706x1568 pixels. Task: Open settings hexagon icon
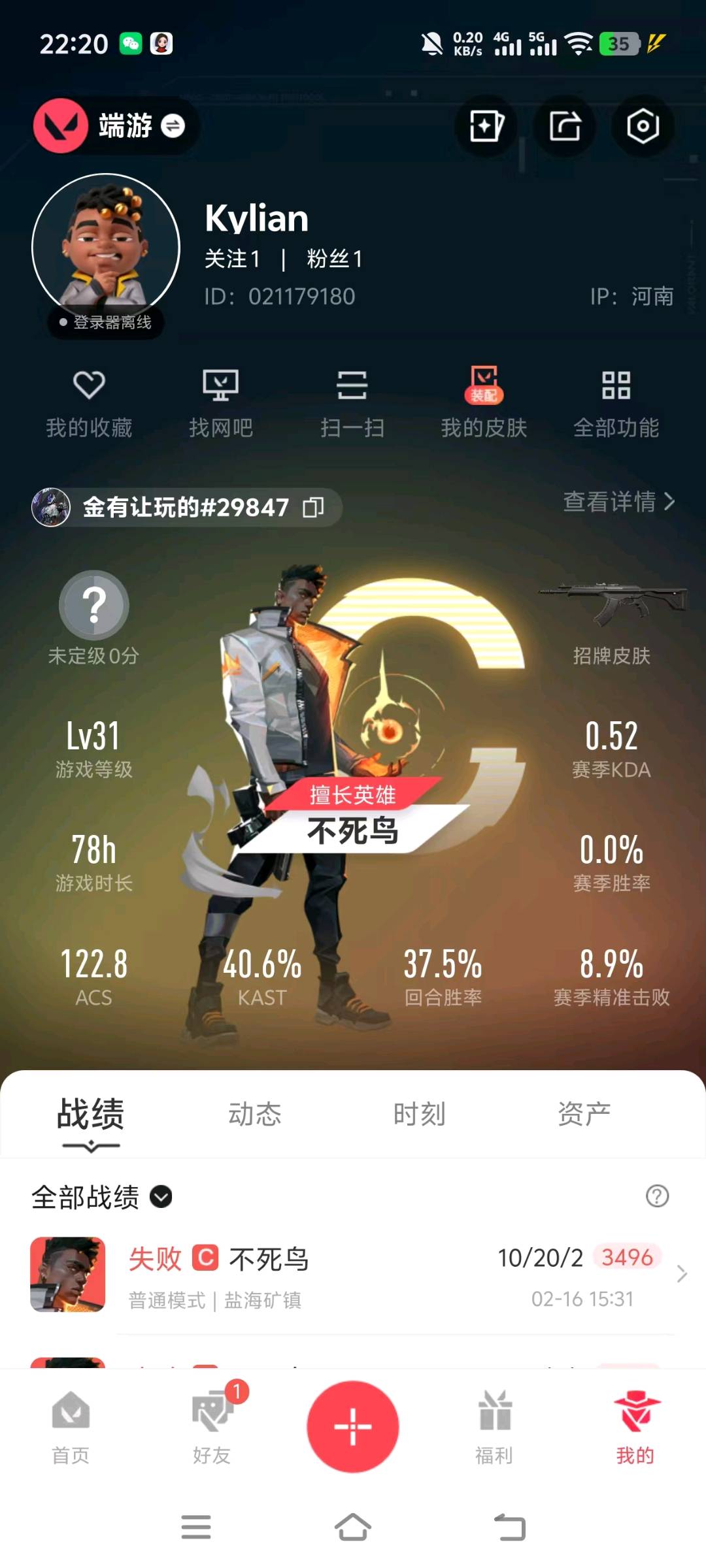coord(643,125)
